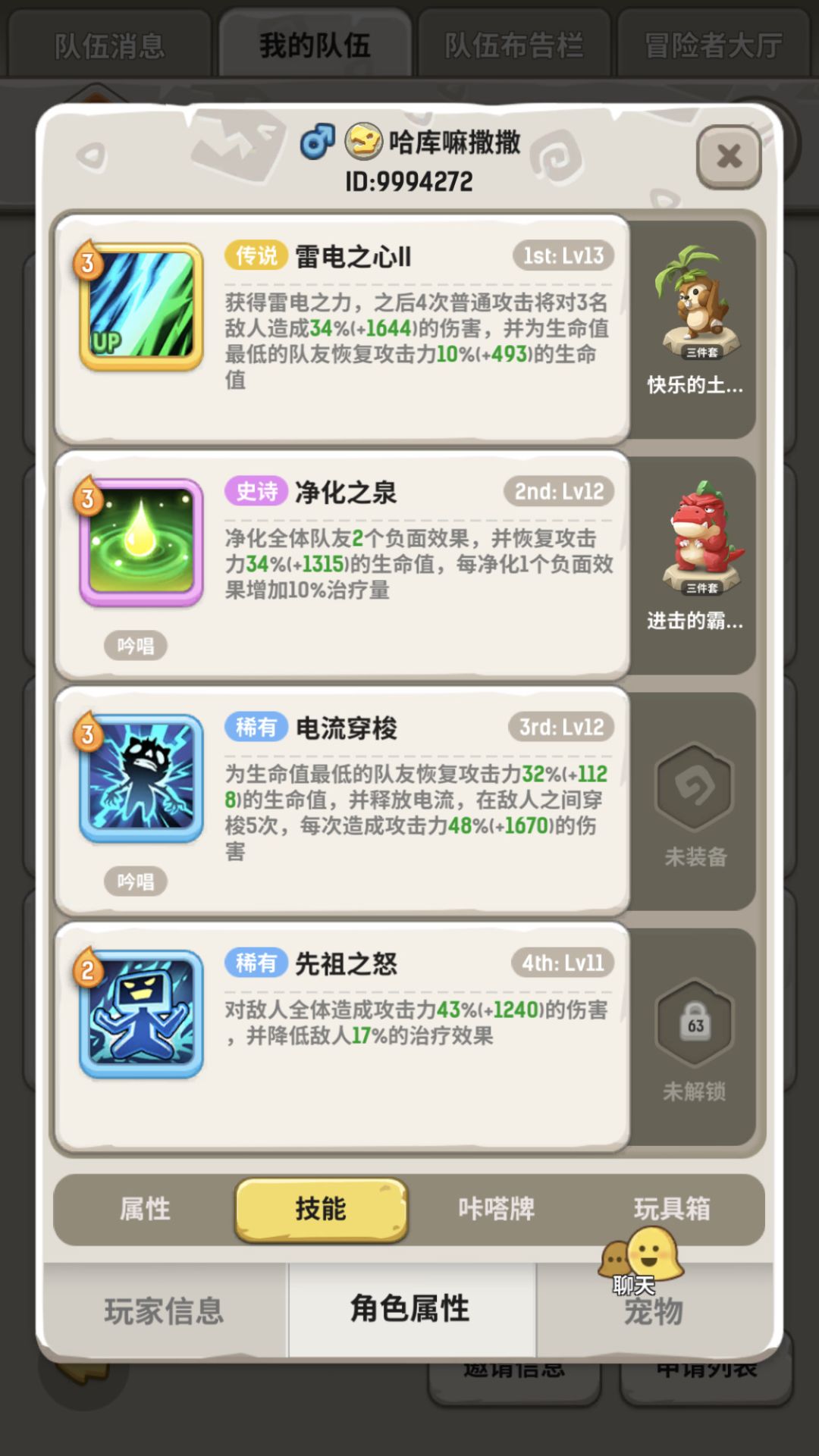819x1456 pixels.
Task: Tap the player ID 9994272 text
Action: tap(409, 180)
